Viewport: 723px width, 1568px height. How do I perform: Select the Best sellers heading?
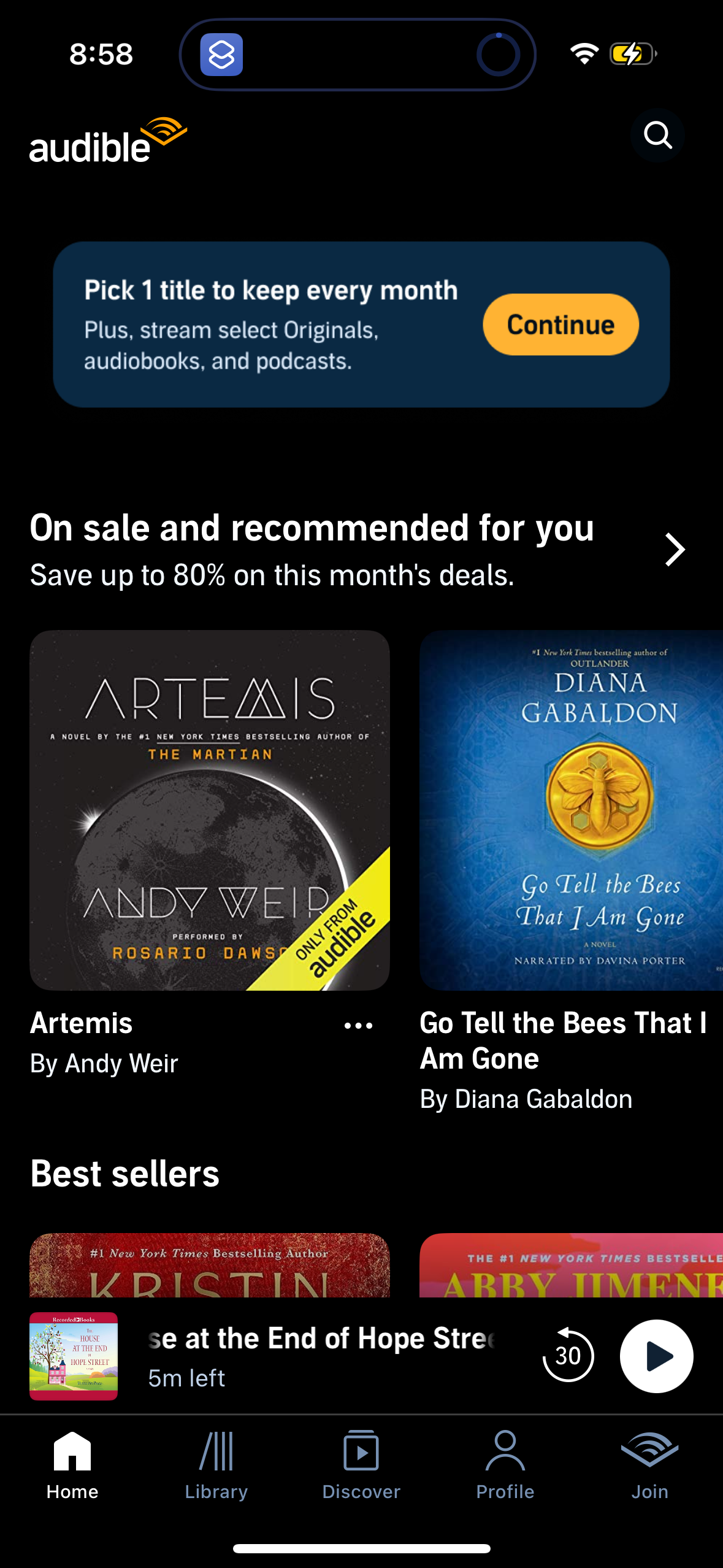coord(124,1174)
